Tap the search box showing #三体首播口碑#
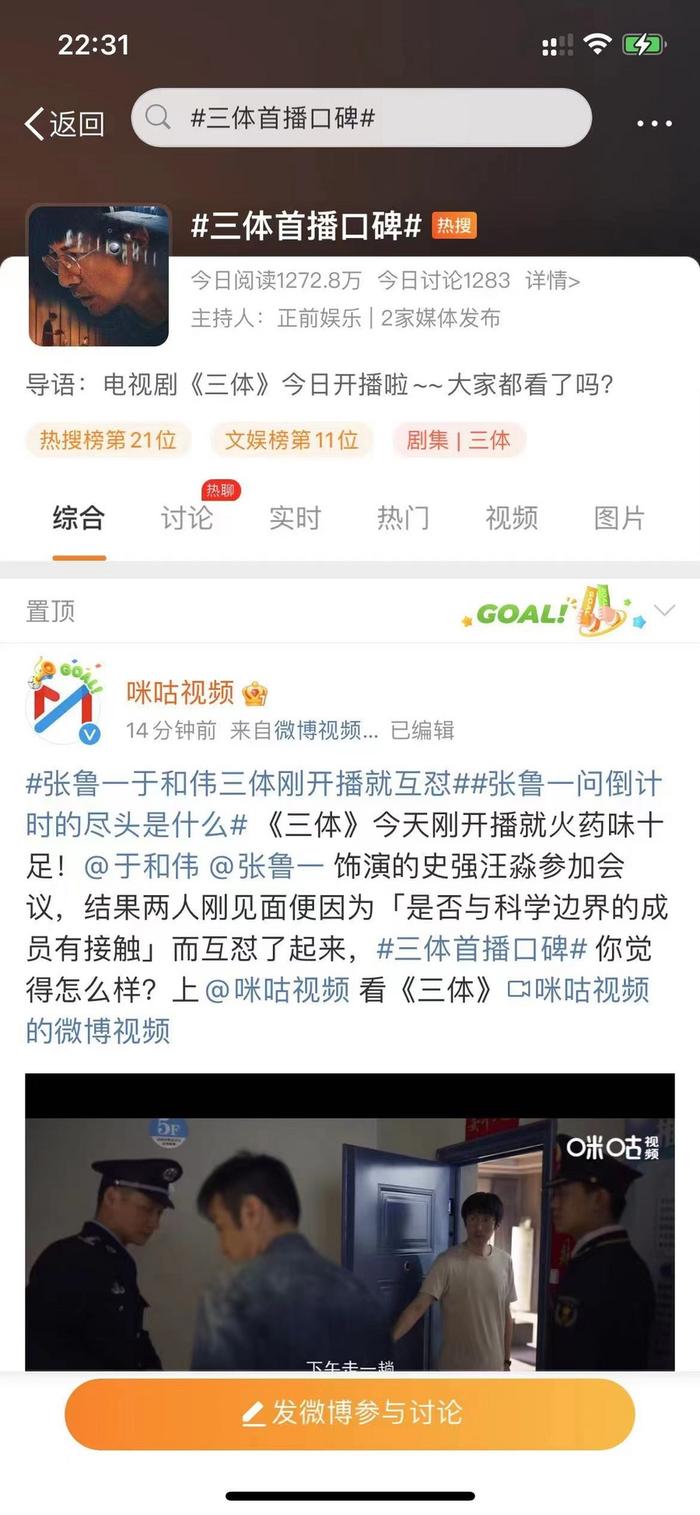This screenshot has width=700, height=1515. (361, 118)
